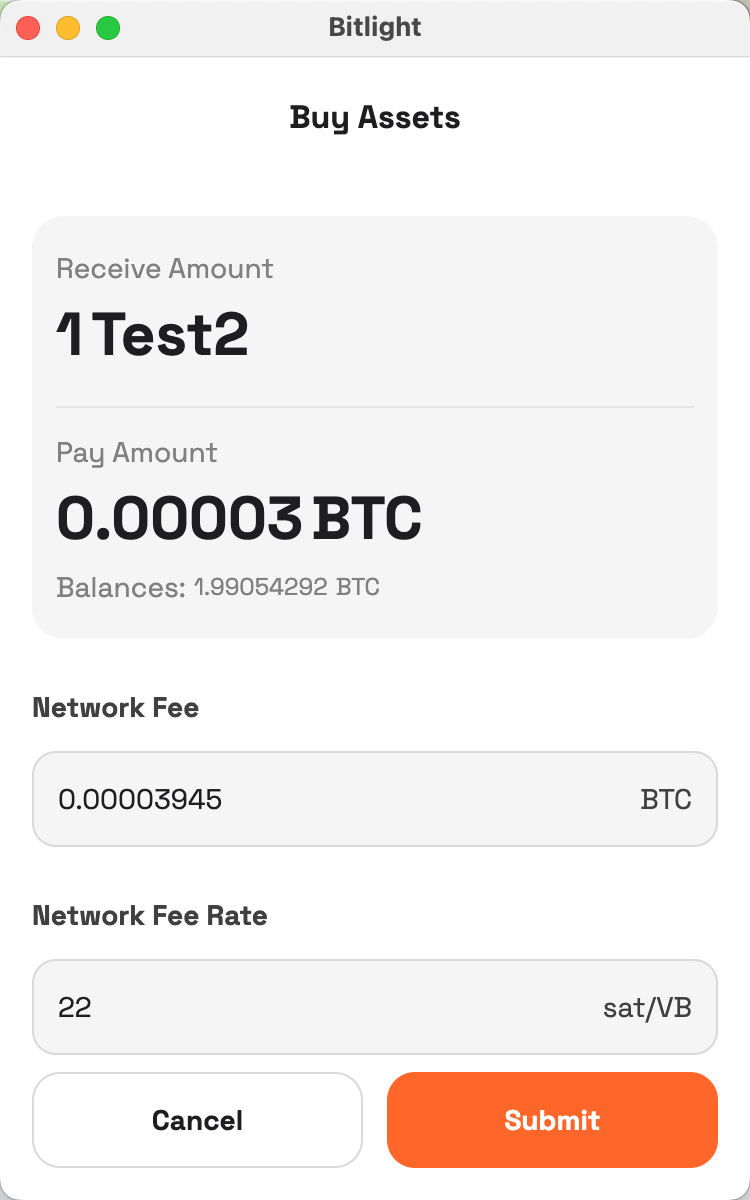Viewport: 750px width, 1200px height.
Task: Submit the asset purchase
Action: 552,1120
